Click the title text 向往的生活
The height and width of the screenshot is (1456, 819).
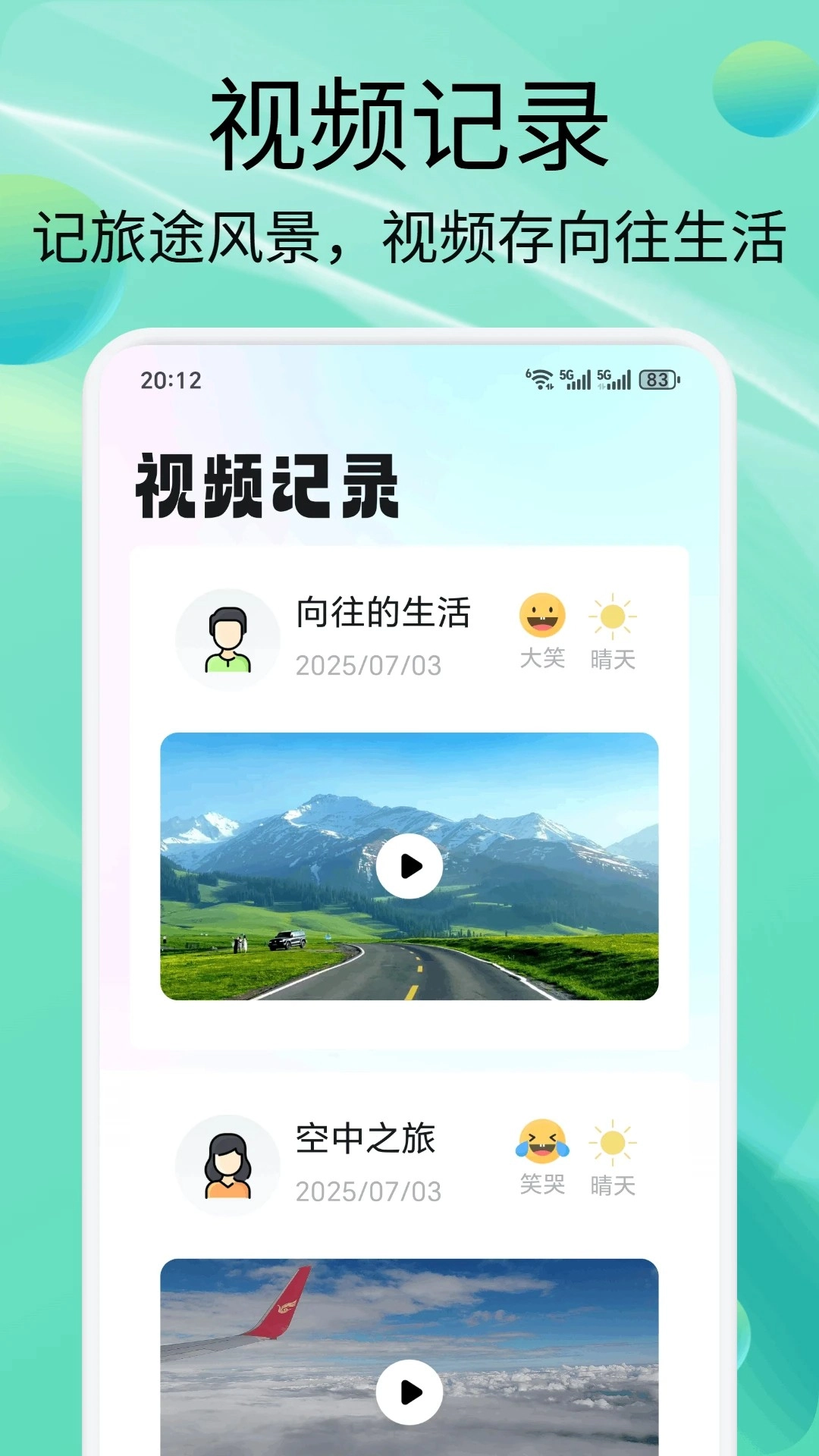click(x=383, y=614)
